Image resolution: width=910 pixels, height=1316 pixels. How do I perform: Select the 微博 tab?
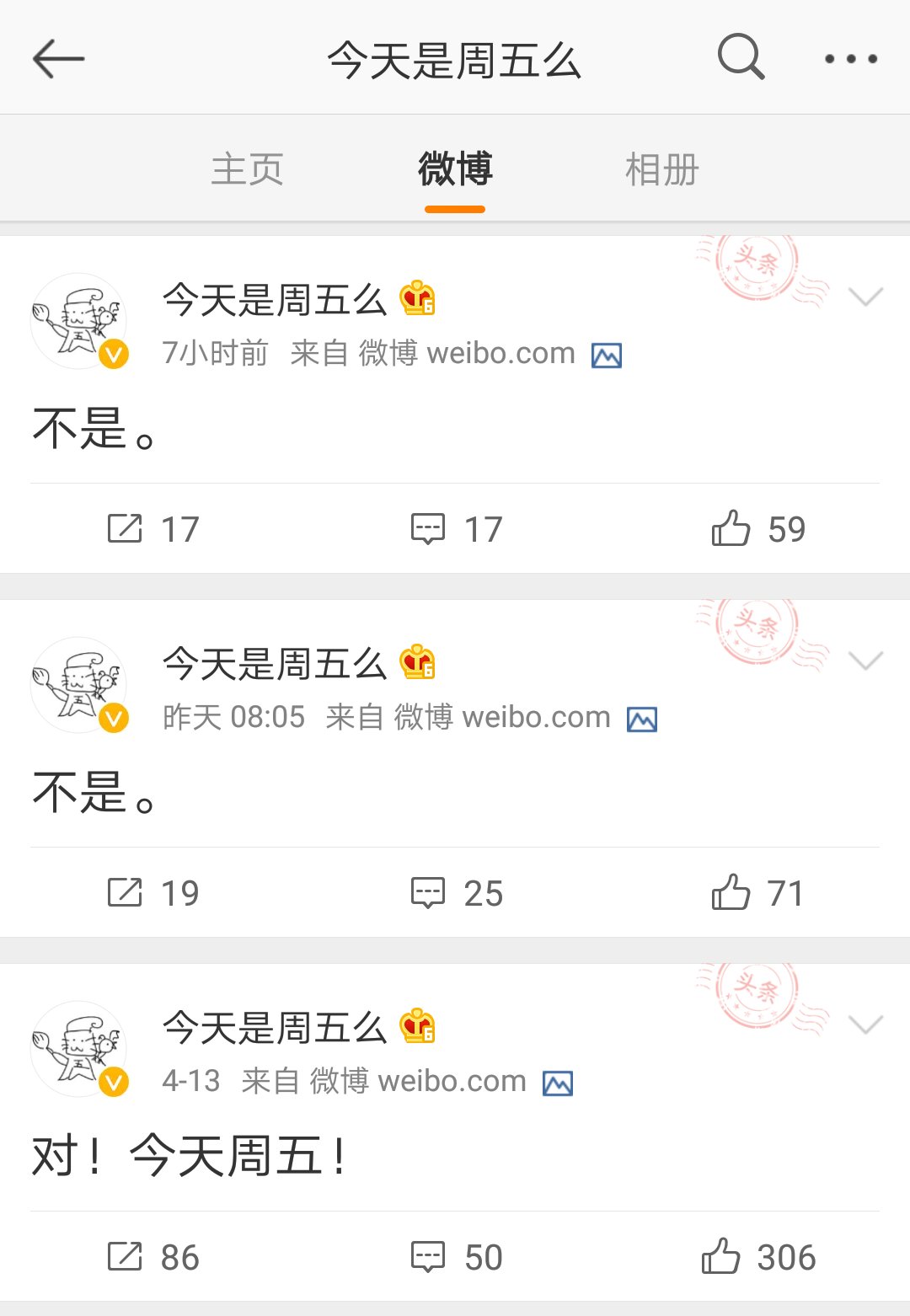[455, 169]
